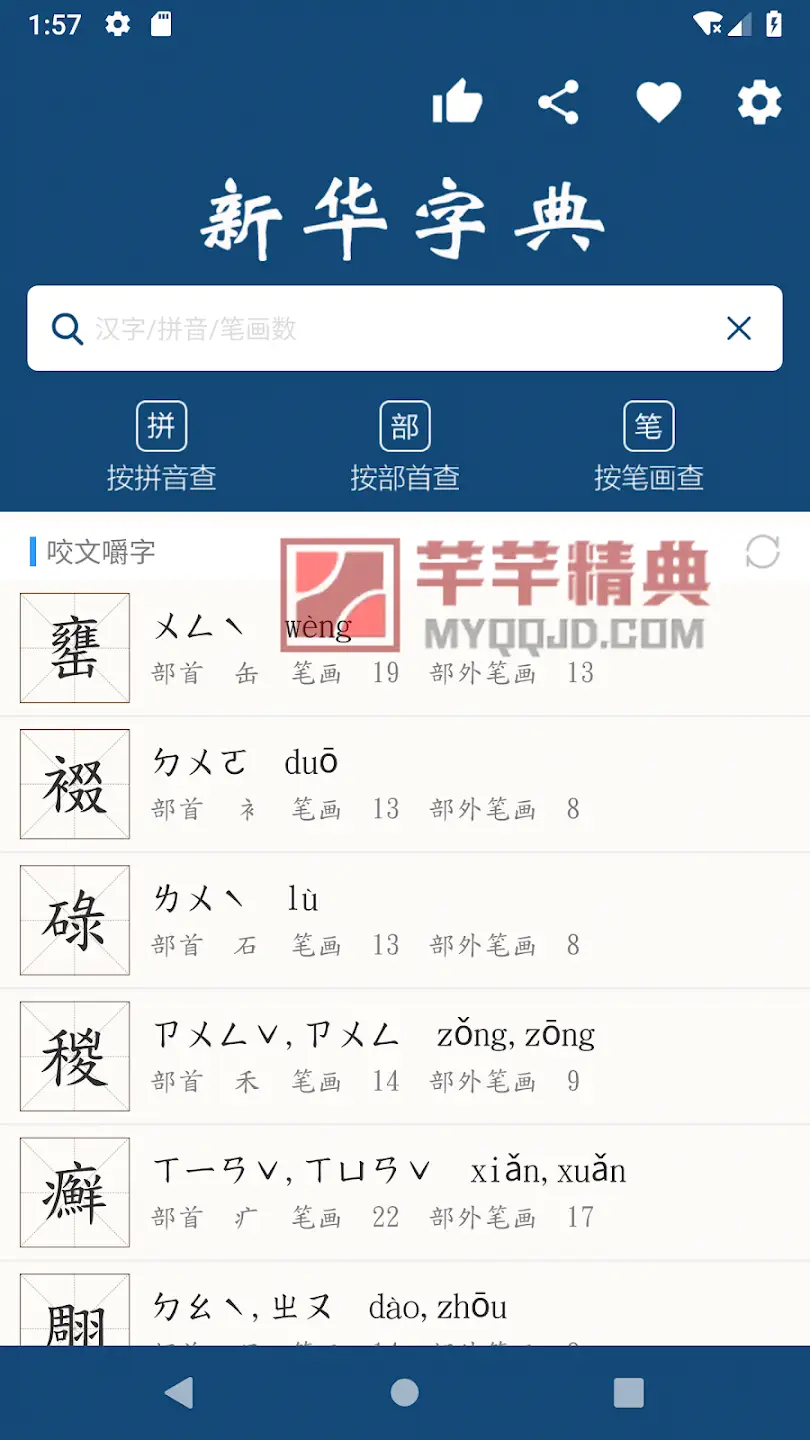This screenshot has width=810, height=1440.
Task: Open the 癣 xiǎn, xuǎn entry
Action: [405, 1192]
